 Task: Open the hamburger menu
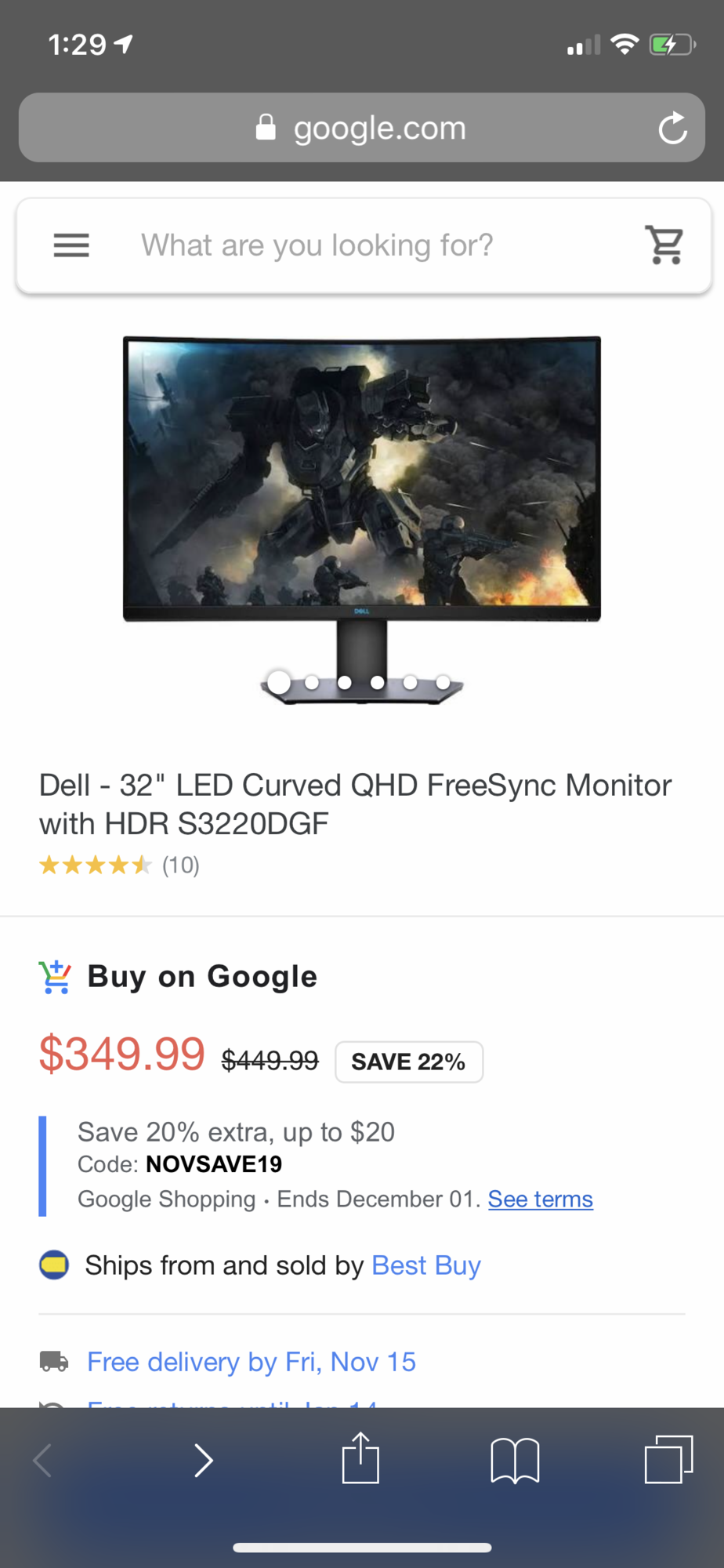tap(71, 245)
